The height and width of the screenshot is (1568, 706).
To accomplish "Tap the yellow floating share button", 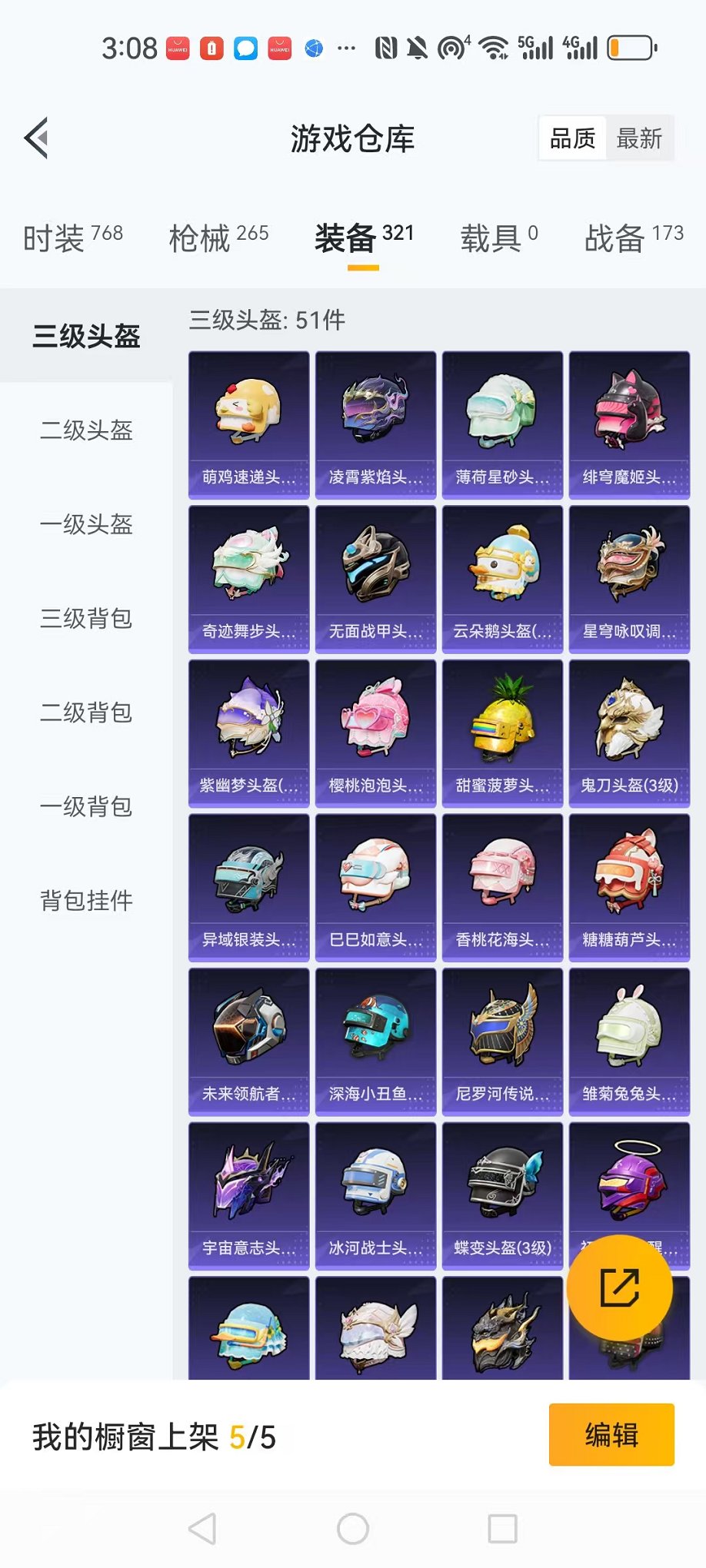I will click(x=619, y=1287).
